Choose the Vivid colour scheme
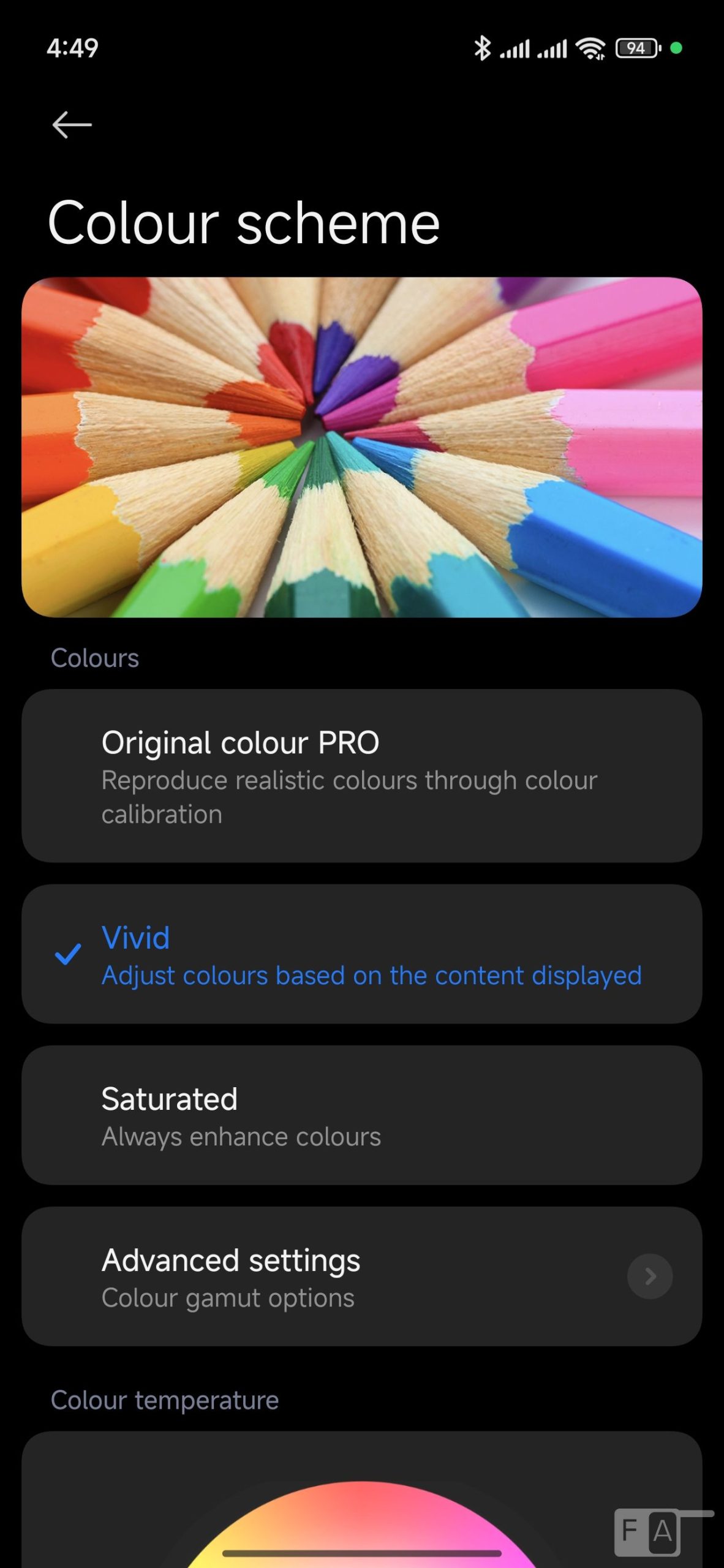This screenshot has width=724, height=1568. (x=361, y=954)
